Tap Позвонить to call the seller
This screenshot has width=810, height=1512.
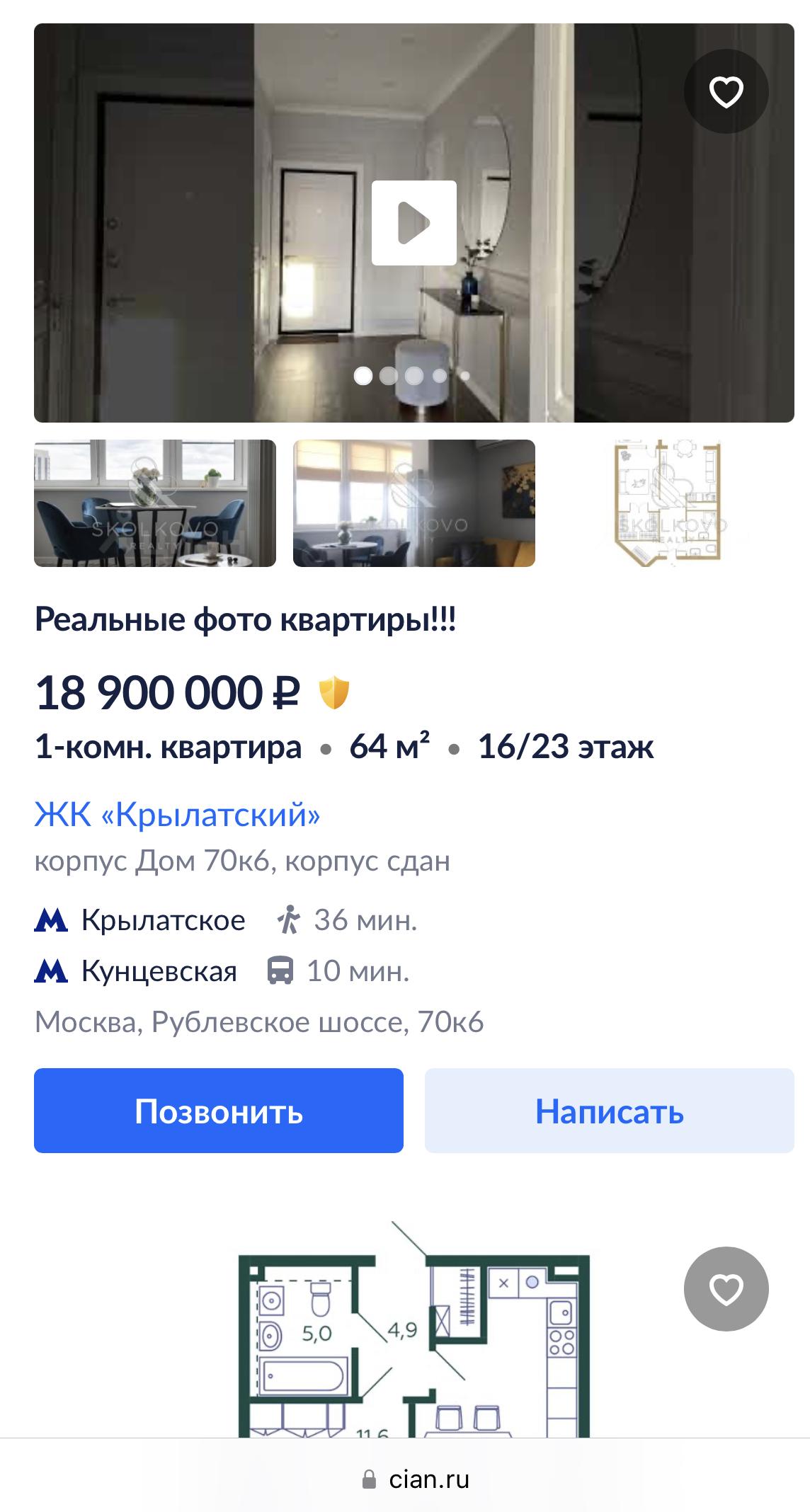tap(219, 1111)
